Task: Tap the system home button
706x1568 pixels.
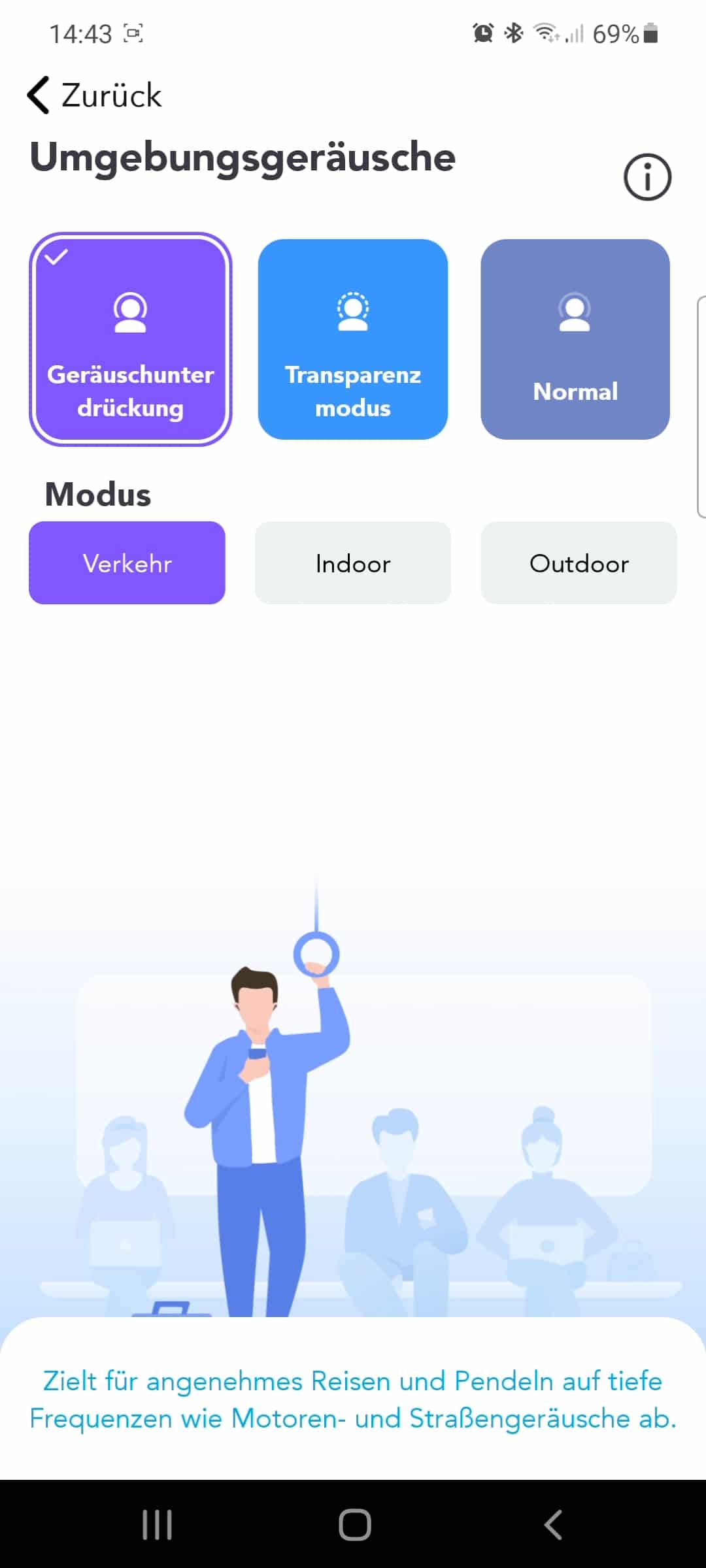Action: (x=354, y=1525)
